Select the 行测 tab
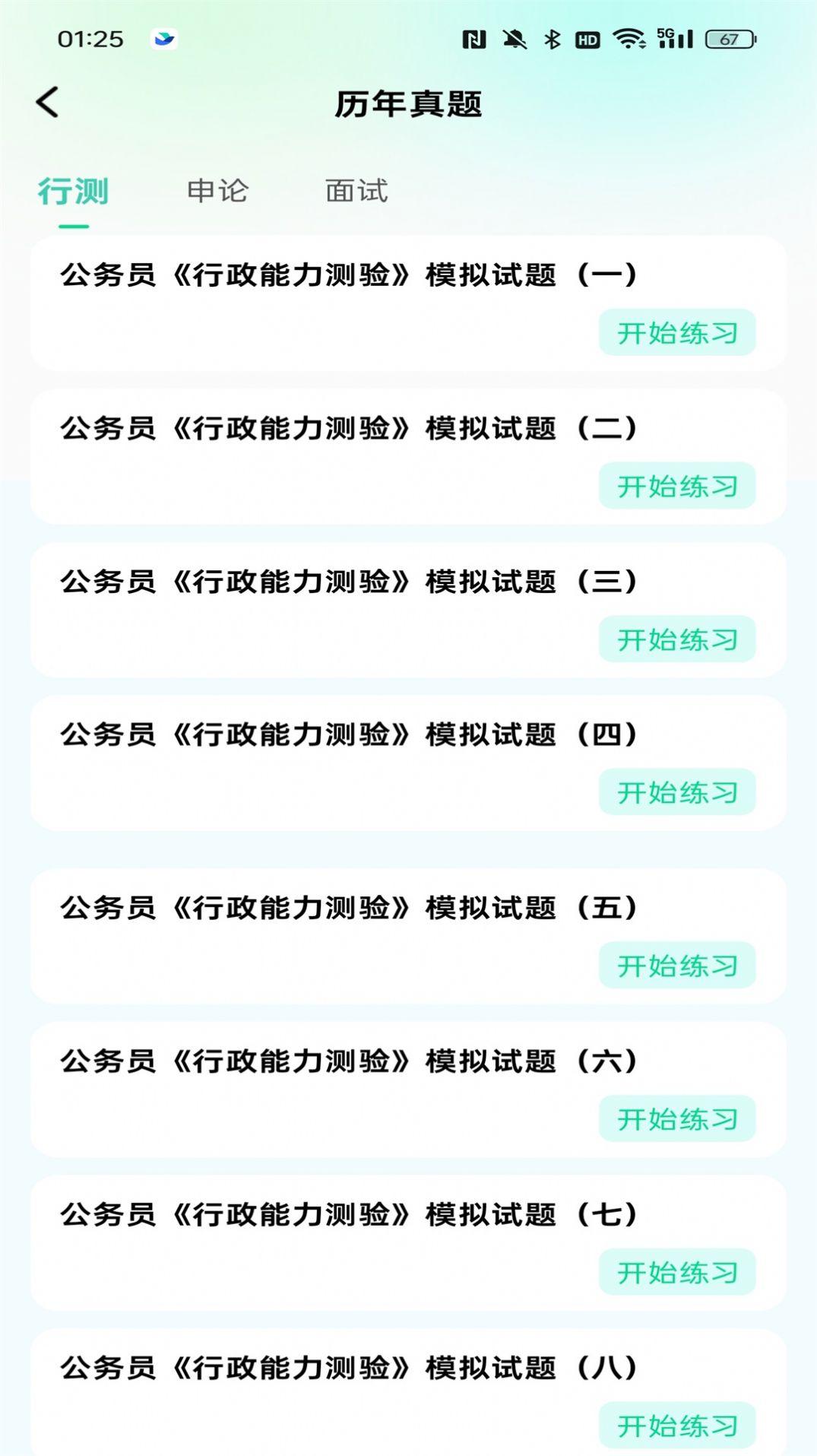 tap(75, 192)
